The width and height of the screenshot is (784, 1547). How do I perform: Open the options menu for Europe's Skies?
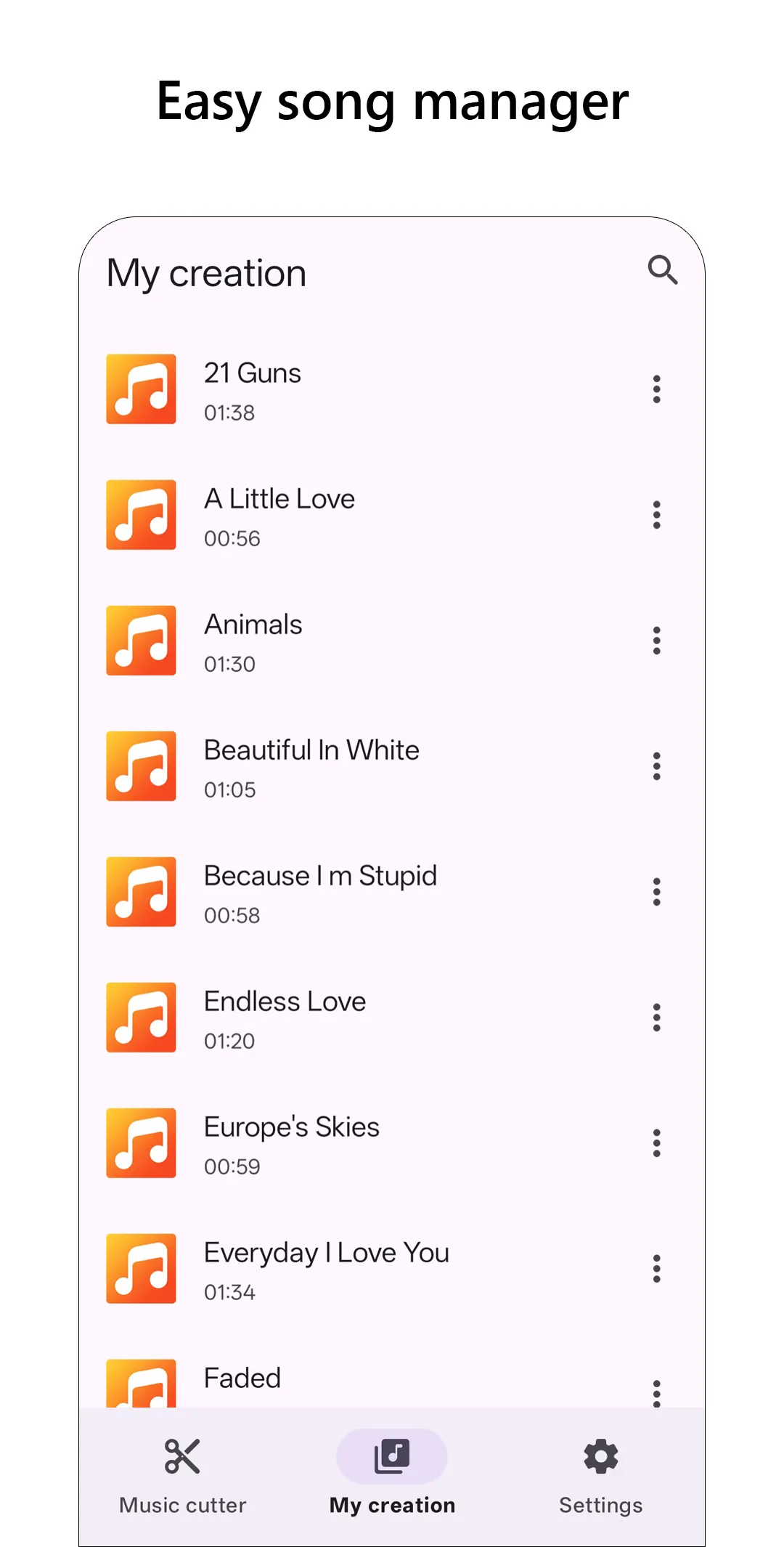pyautogui.click(x=656, y=1142)
